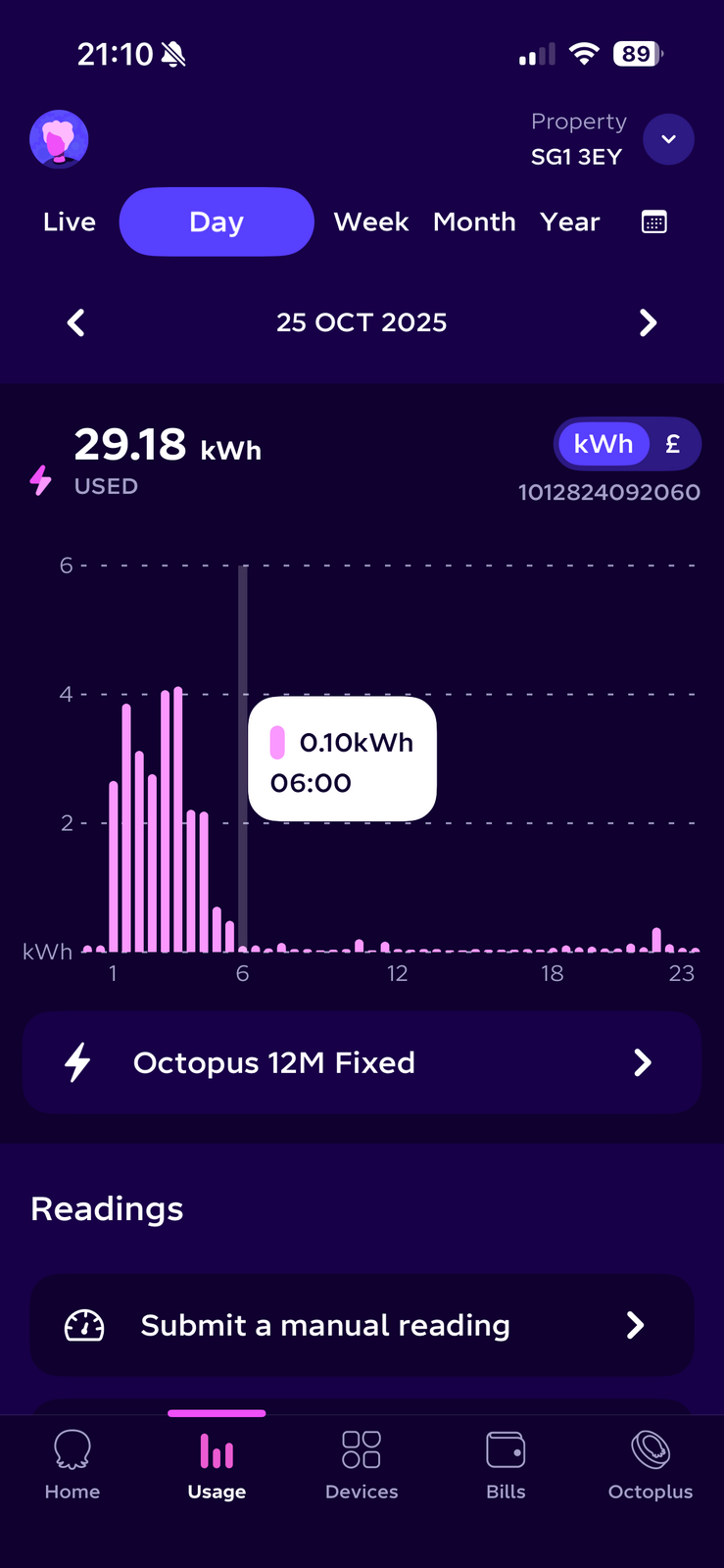
Task: Switch to the Bills tab
Action: [x=506, y=1464]
